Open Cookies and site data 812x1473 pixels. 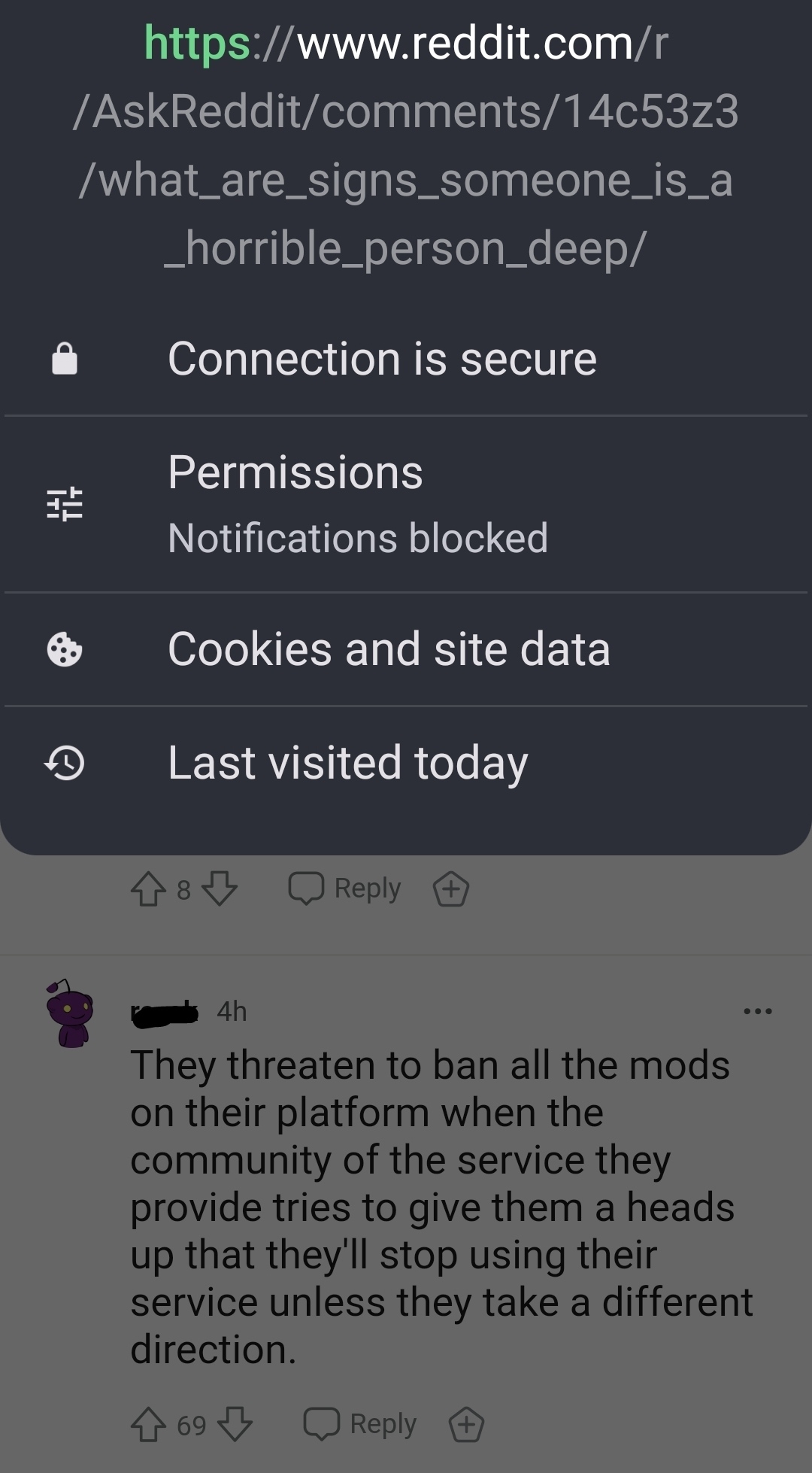(406, 649)
